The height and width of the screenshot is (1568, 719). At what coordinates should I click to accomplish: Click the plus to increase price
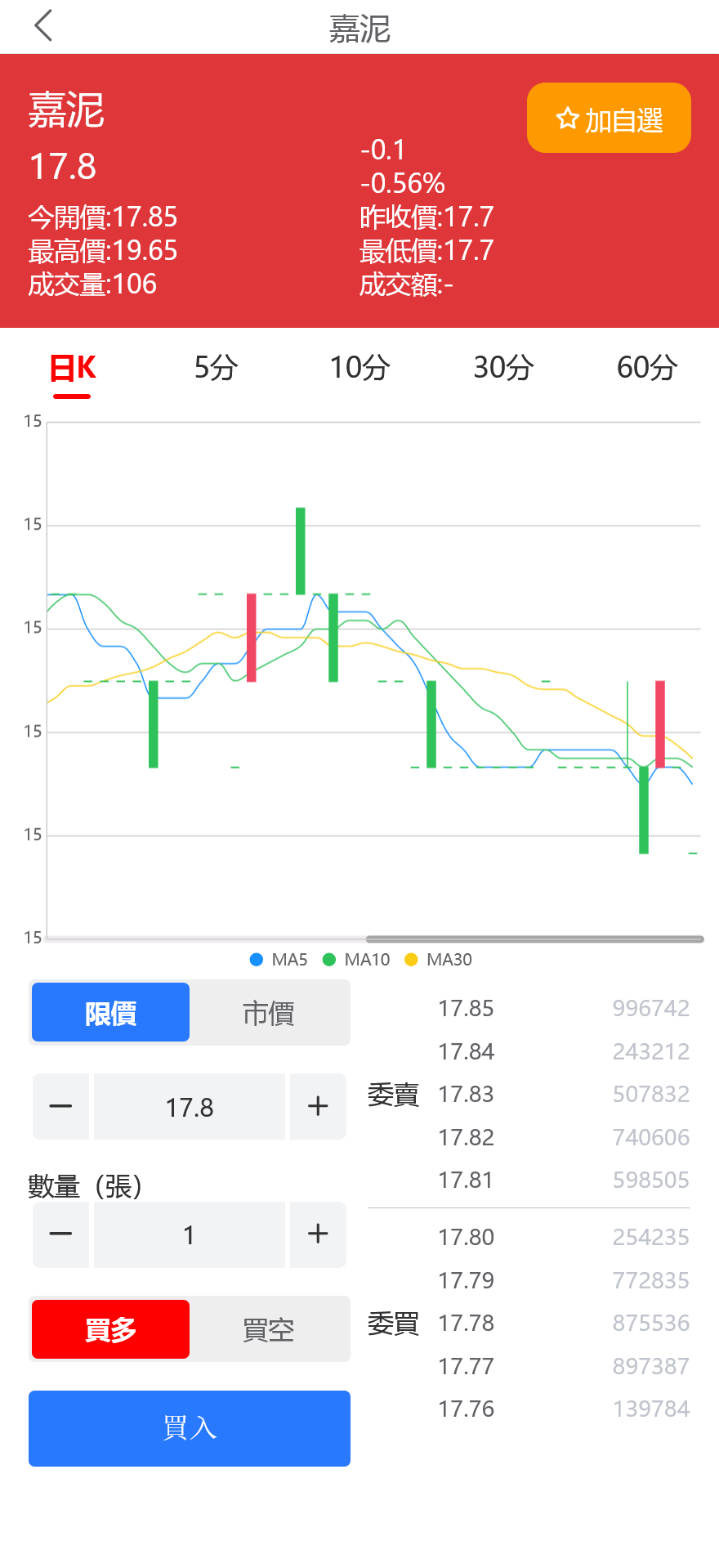[x=318, y=1106]
